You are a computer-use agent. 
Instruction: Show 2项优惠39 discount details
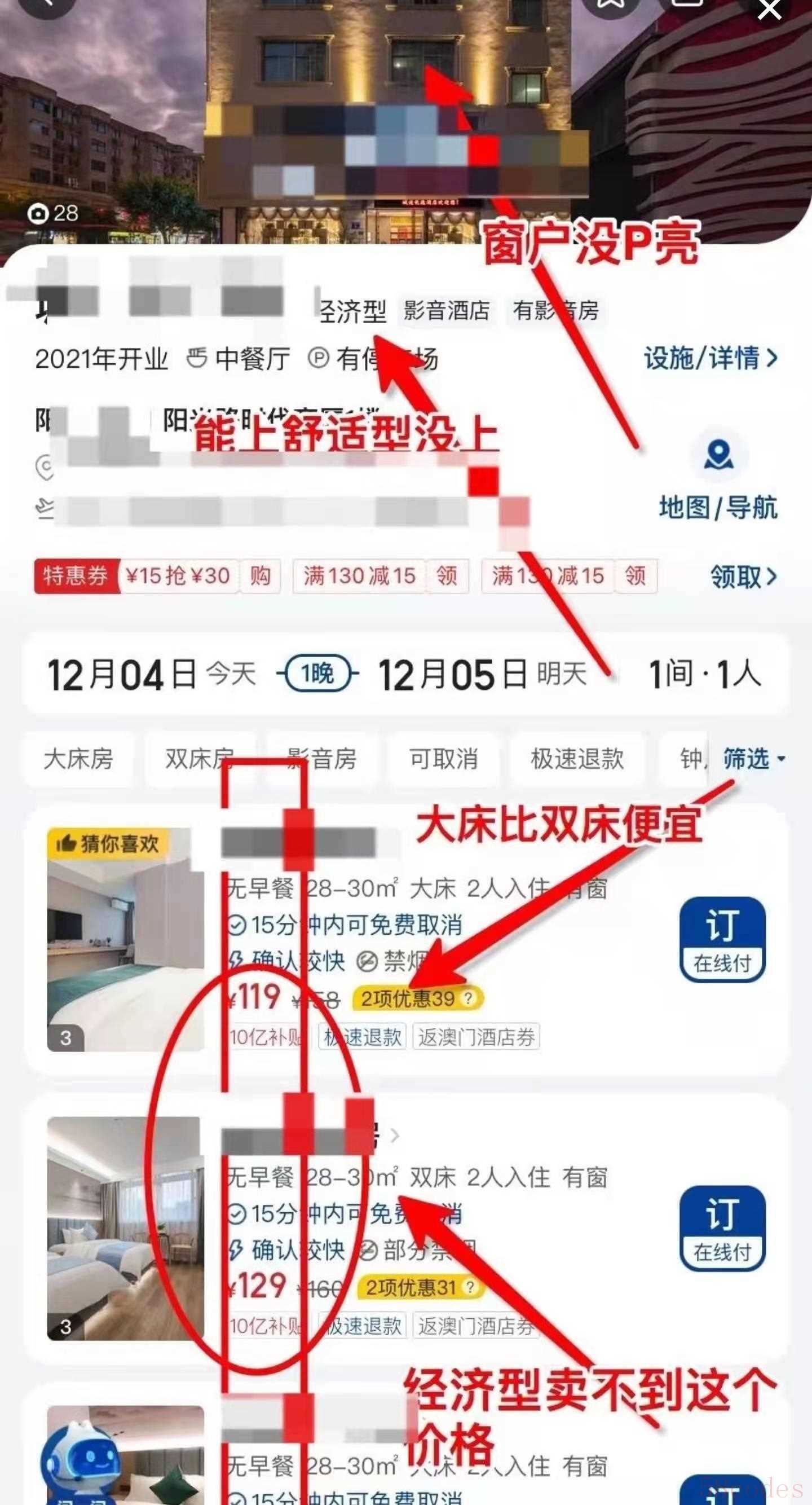click(x=417, y=998)
